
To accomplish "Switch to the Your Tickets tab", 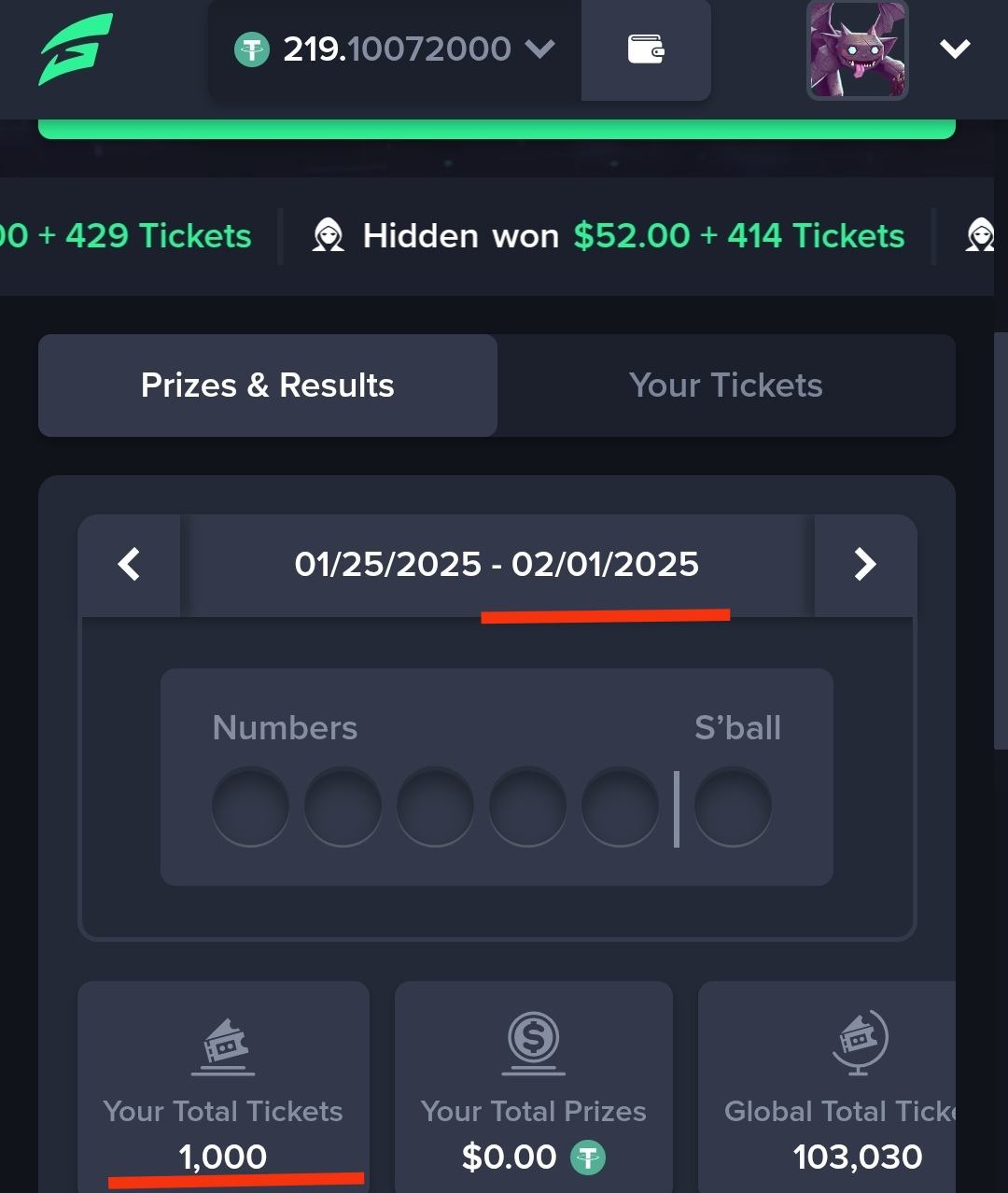I will pyautogui.click(x=725, y=386).
